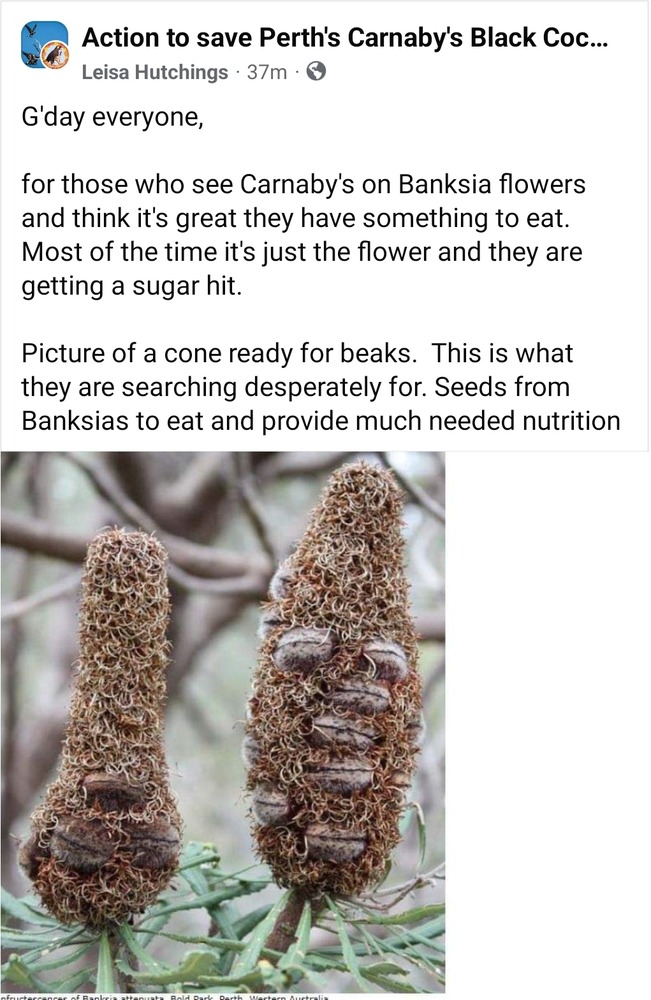View Leisa Hutchings' profile
Screen dimensions: 651x1000
(x=153, y=71)
